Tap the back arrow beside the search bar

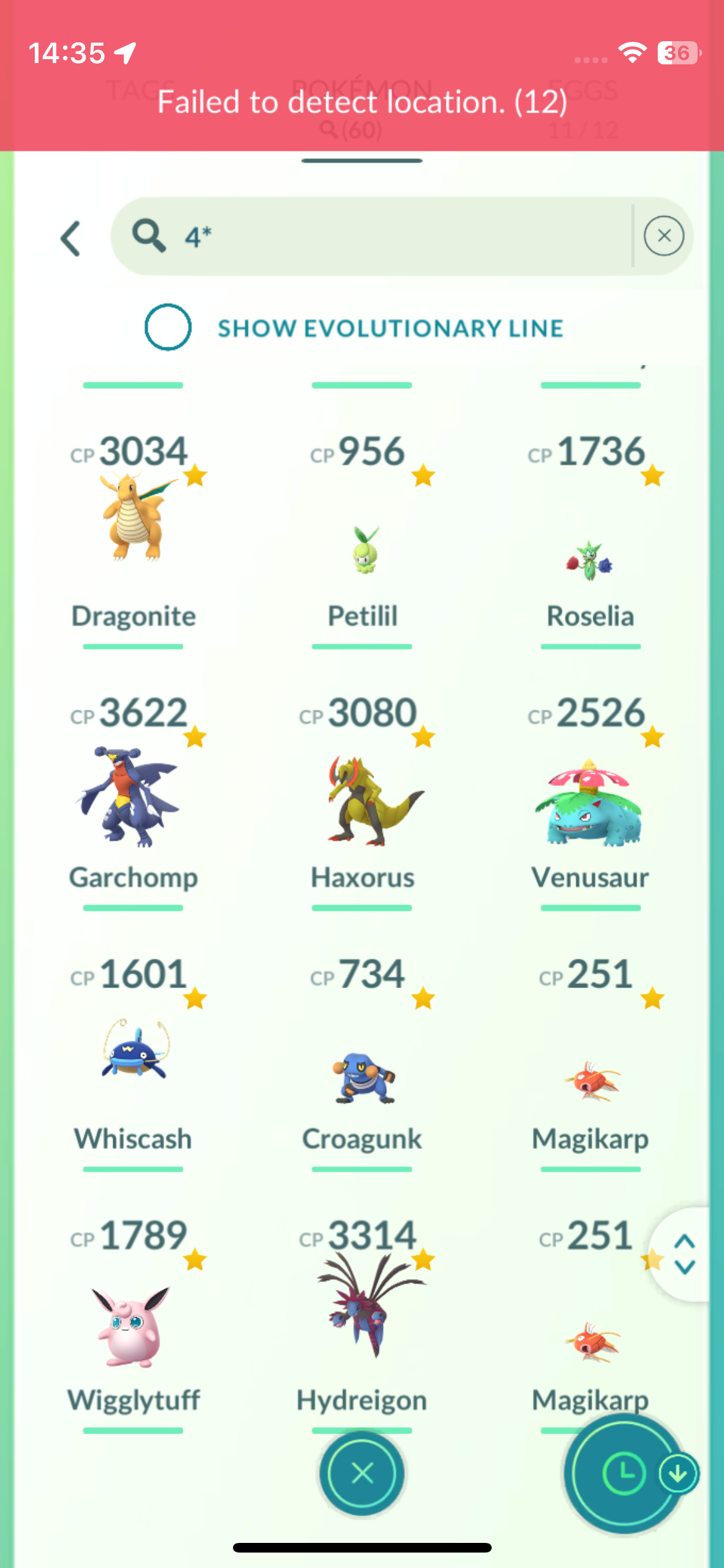coord(71,239)
